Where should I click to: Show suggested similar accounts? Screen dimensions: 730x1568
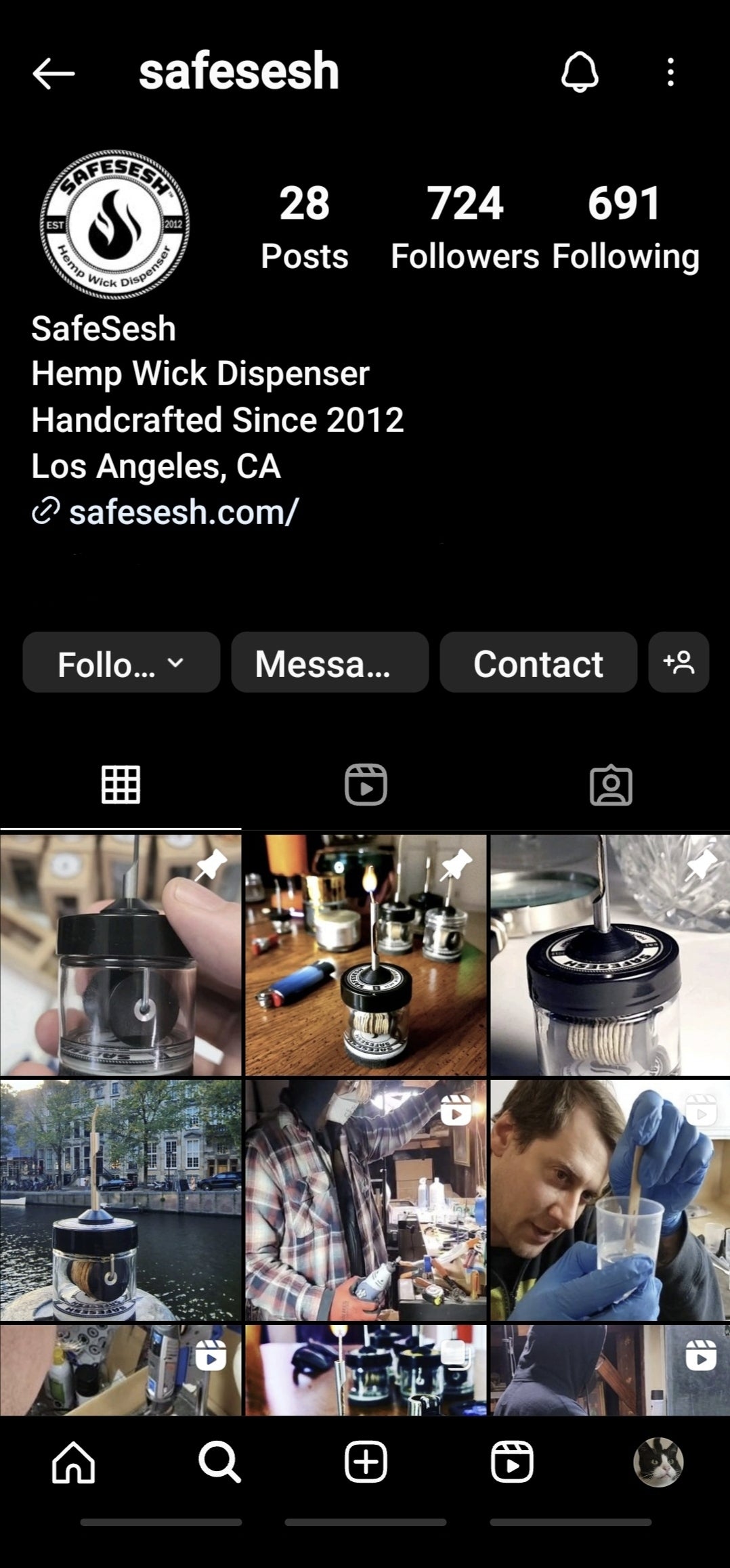coord(679,663)
